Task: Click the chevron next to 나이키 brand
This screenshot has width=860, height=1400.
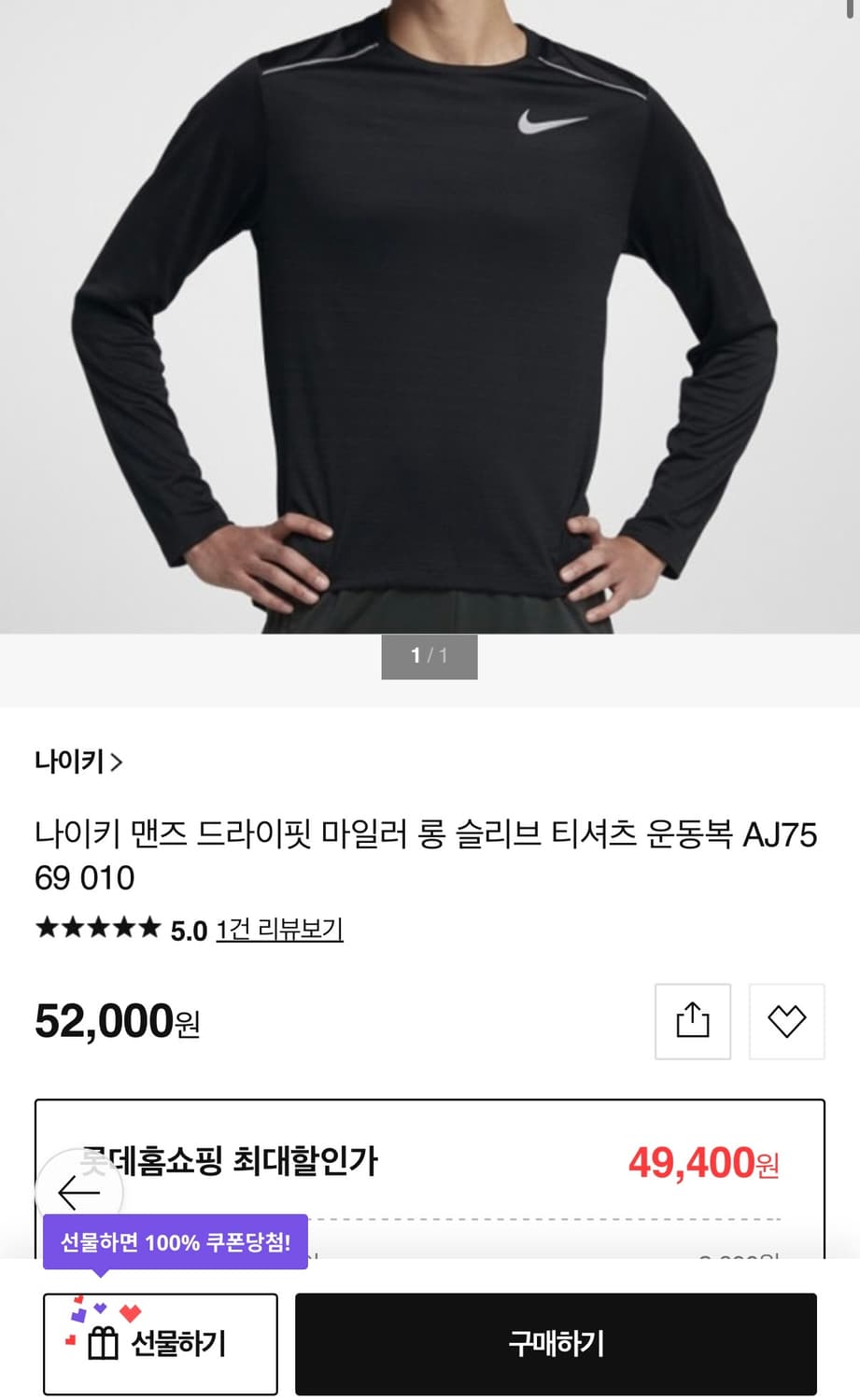Action: [x=116, y=762]
